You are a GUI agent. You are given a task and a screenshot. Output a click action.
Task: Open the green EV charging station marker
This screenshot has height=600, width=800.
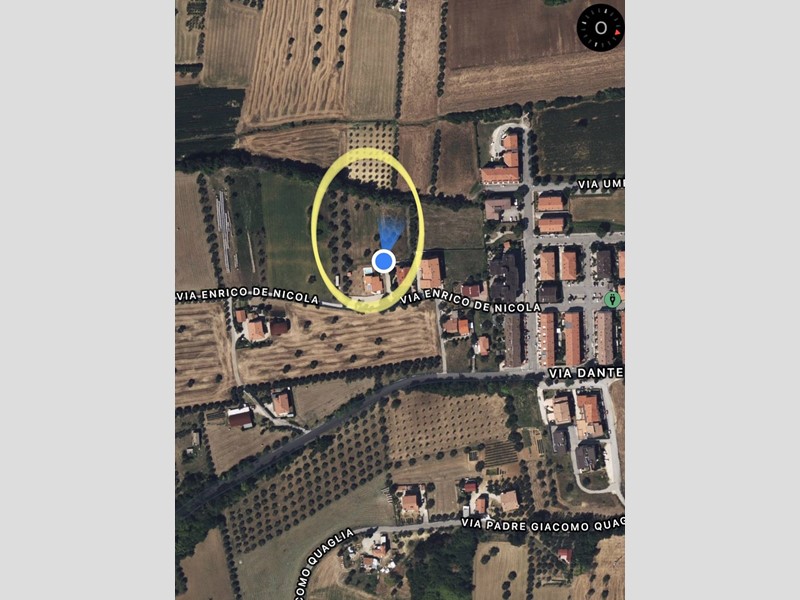(x=612, y=298)
